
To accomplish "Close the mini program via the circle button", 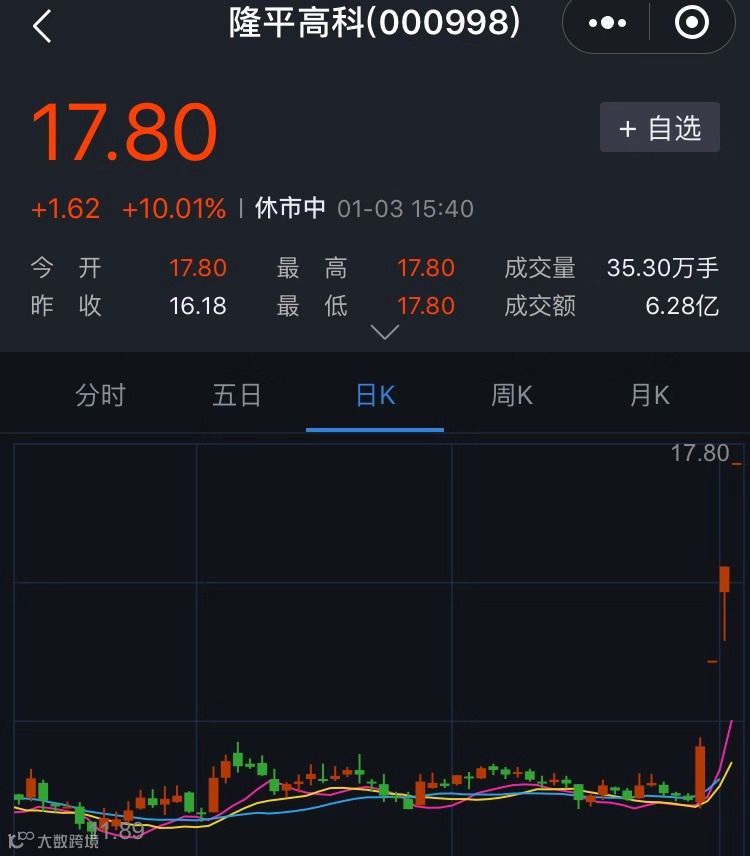I will [x=691, y=23].
